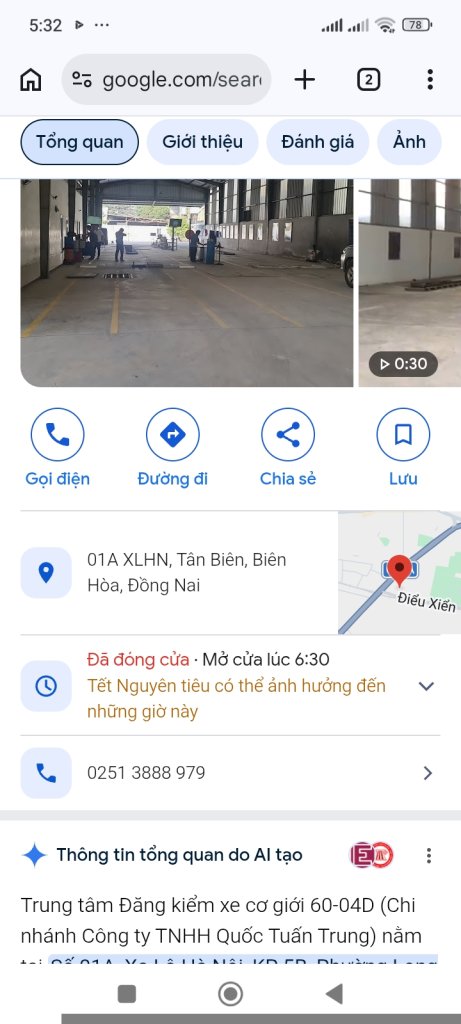Play the 0:30 video clip
This screenshot has width=461, height=1024.
coord(409,283)
